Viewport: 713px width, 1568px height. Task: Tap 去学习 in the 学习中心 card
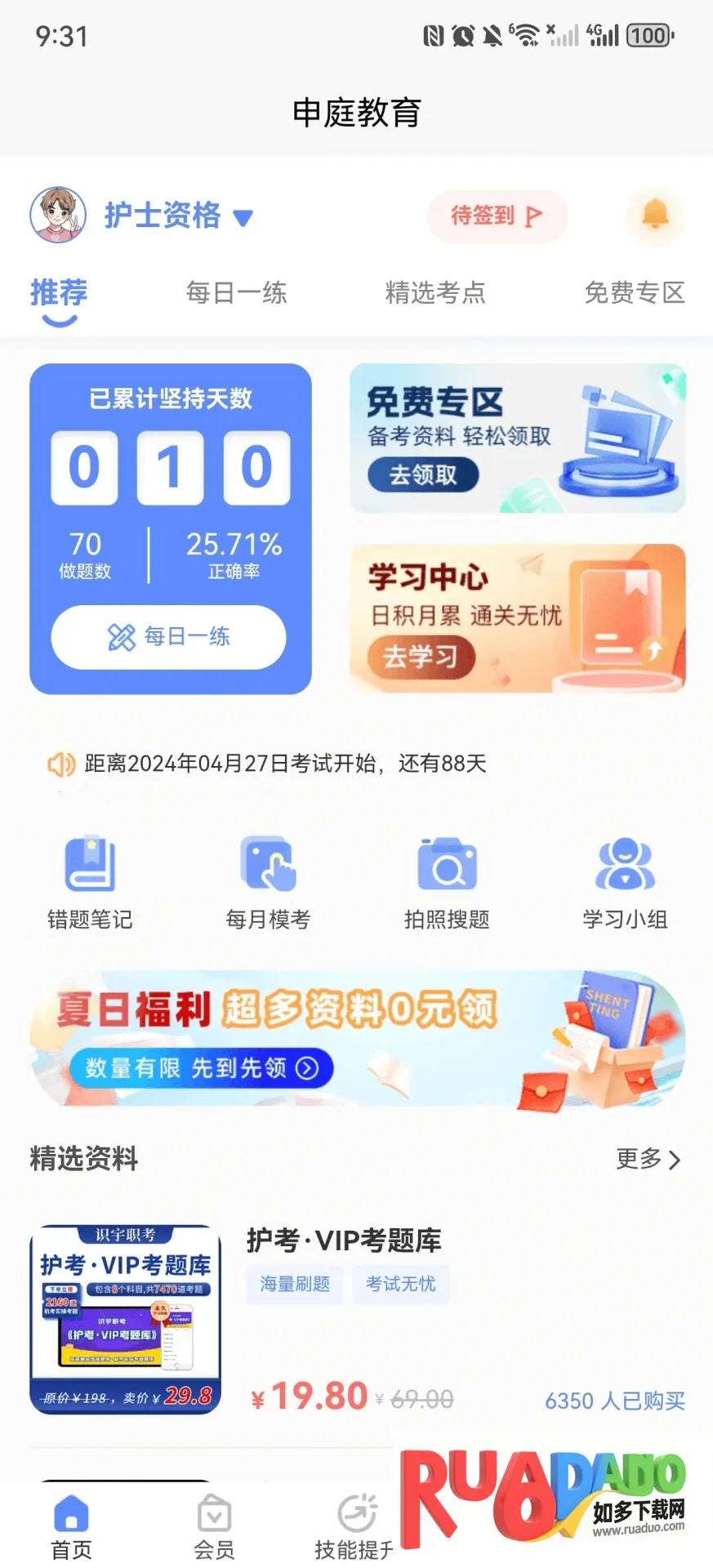[420, 657]
